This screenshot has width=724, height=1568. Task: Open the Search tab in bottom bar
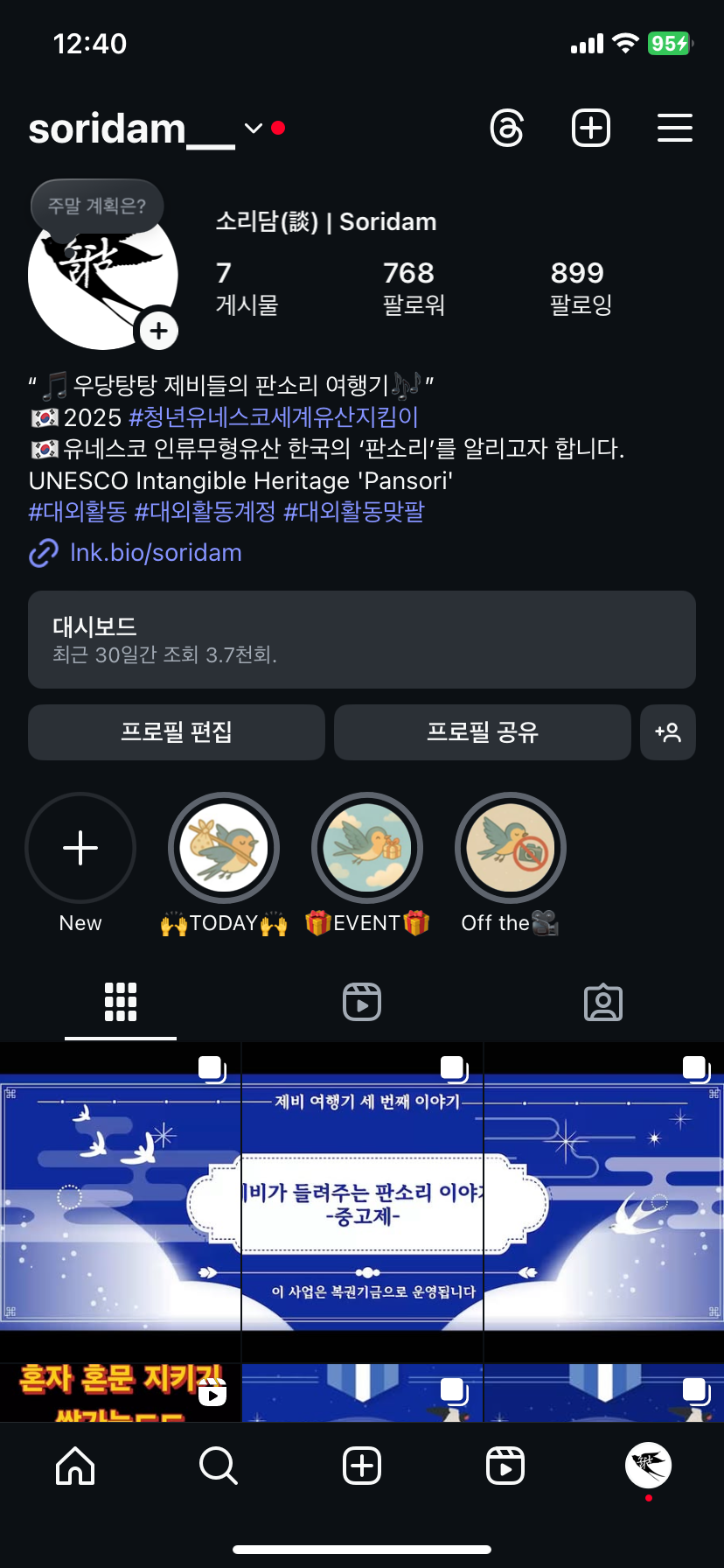coord(219,1466)
